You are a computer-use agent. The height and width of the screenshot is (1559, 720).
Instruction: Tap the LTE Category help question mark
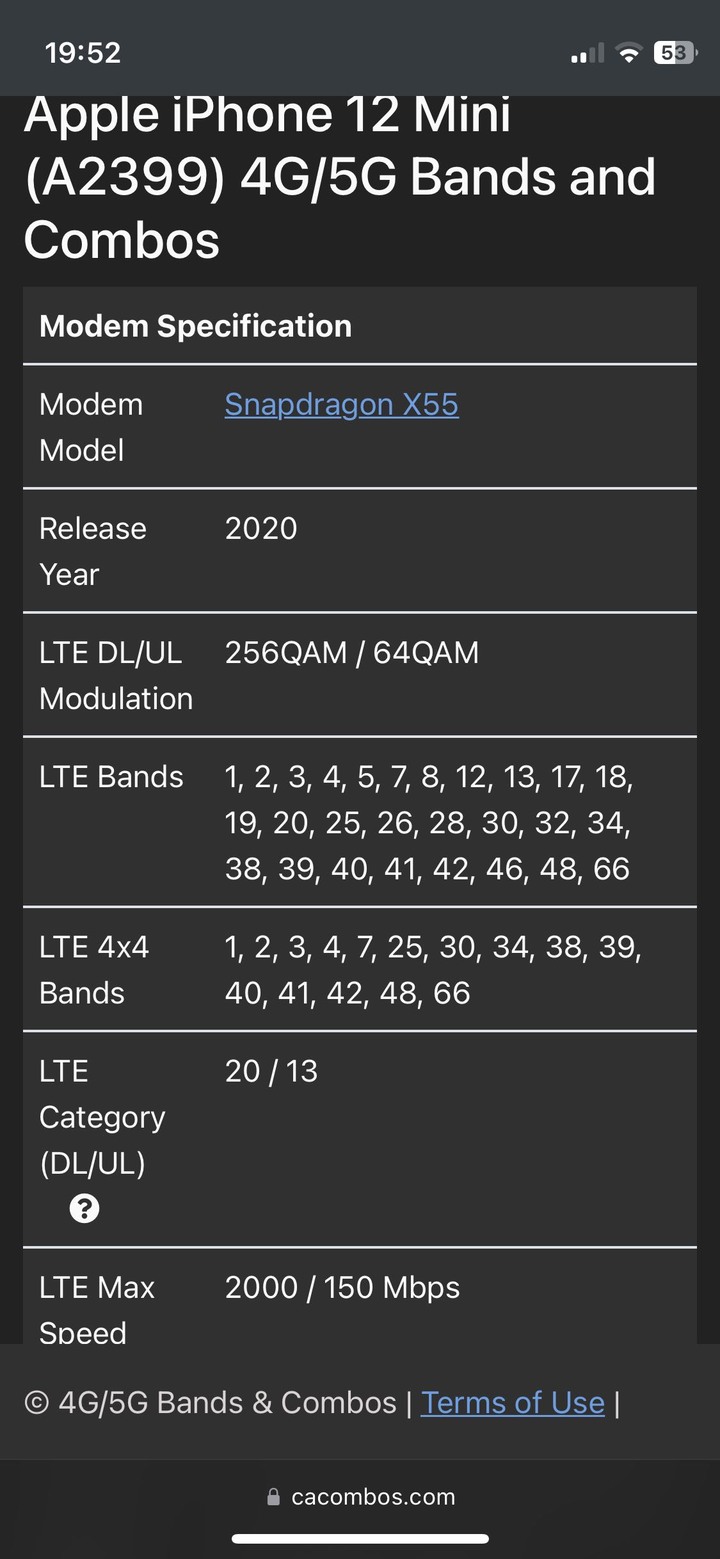point(84,1209)
